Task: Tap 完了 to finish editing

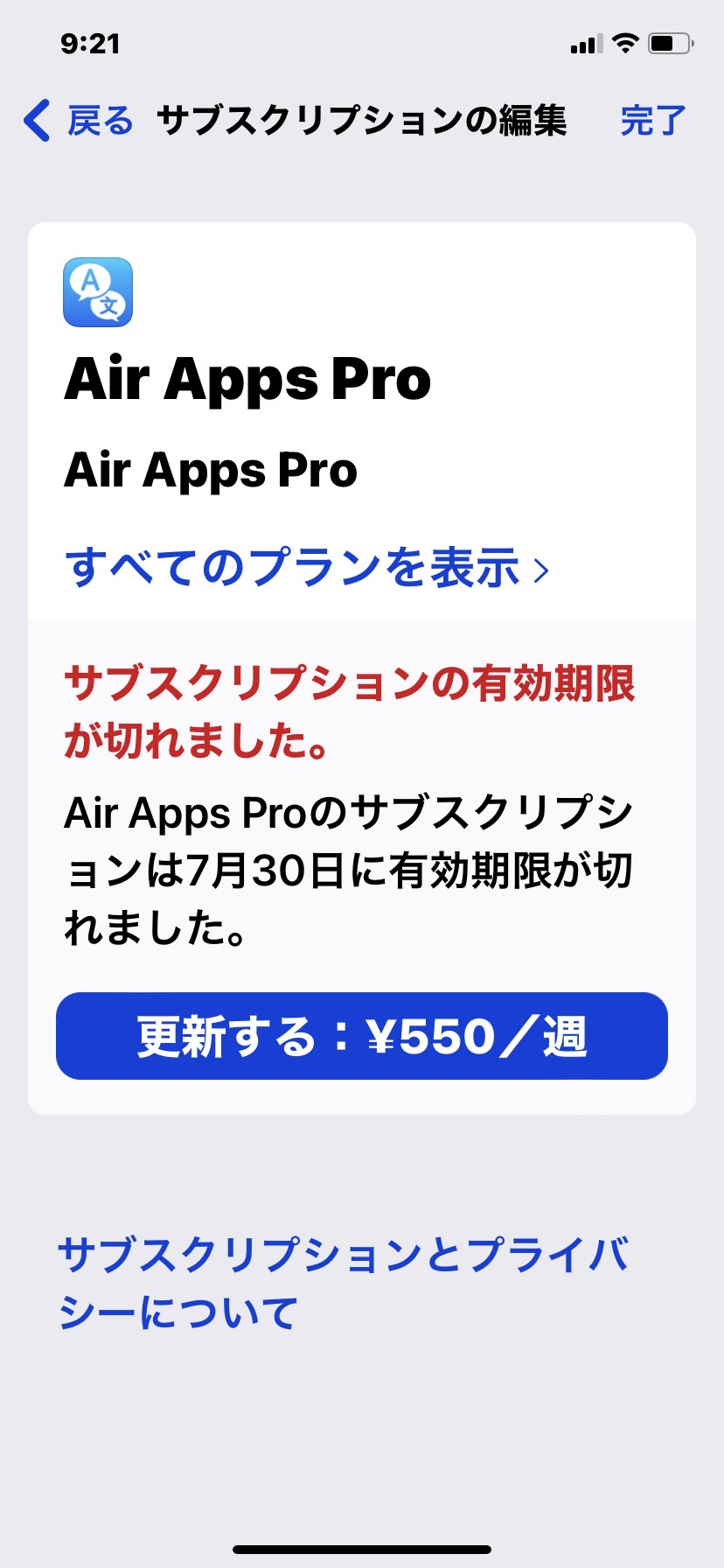Action: 653,121
